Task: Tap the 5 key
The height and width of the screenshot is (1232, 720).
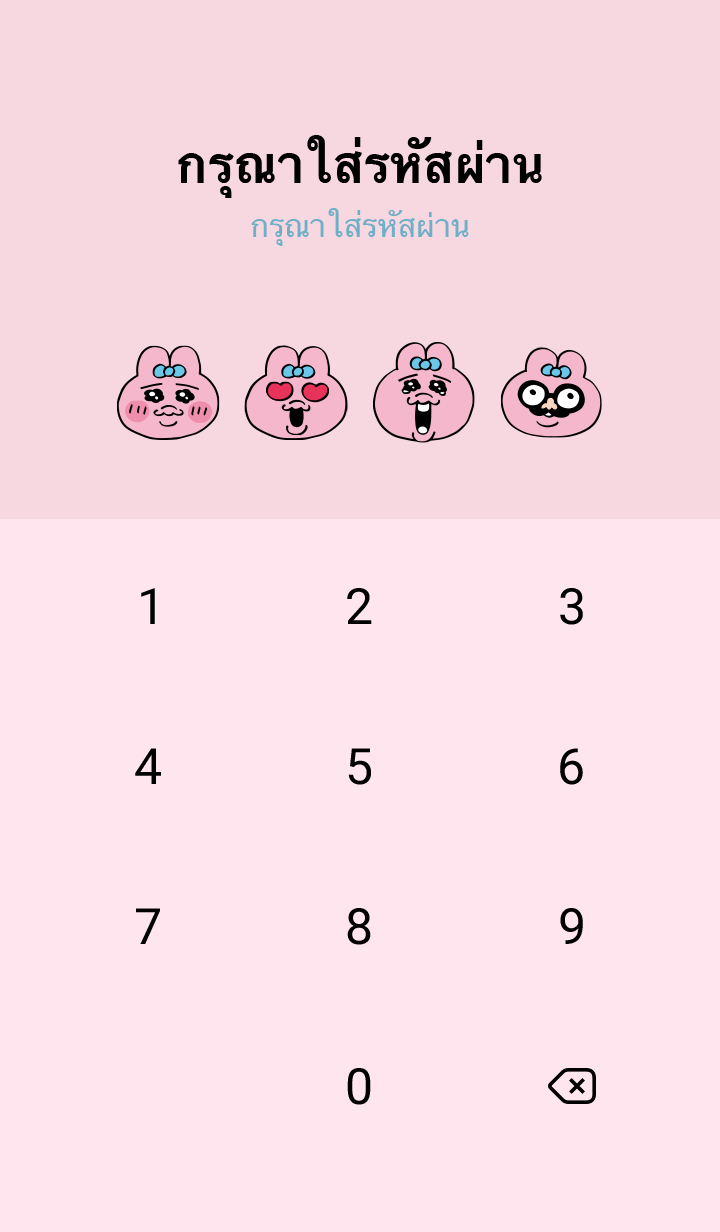Action: [359, 767]
